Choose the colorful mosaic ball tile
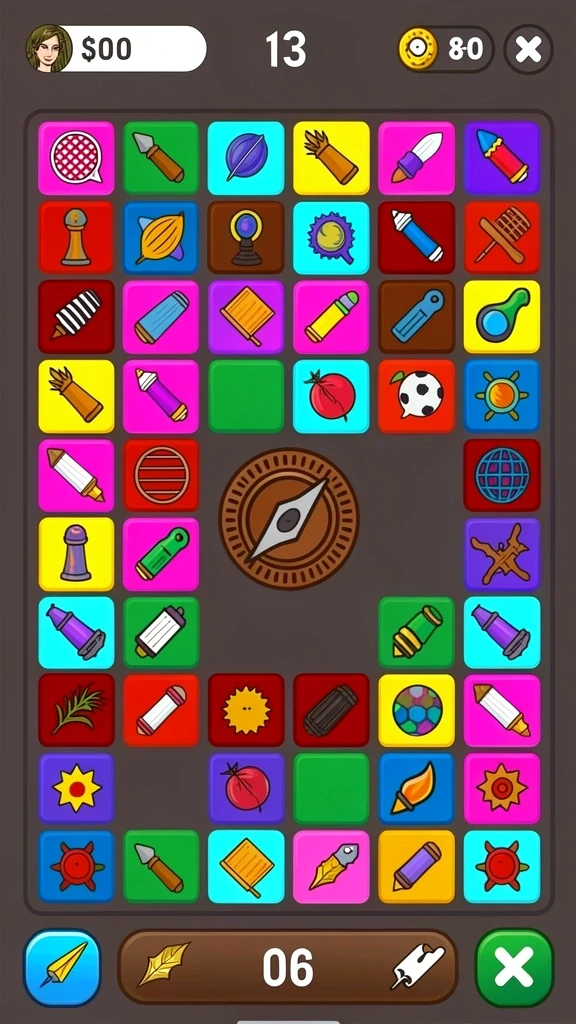 tap(417, 710)
